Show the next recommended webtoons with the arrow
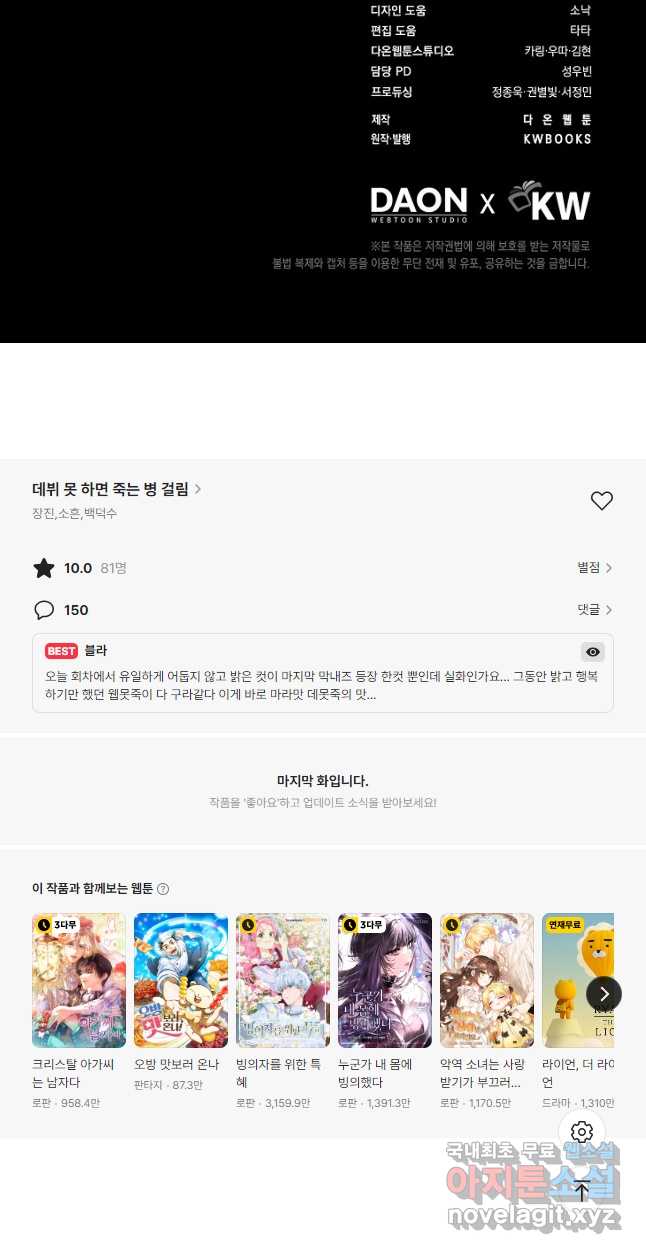This screenshot has width=646, height=1254. click(x=603, y=993)
